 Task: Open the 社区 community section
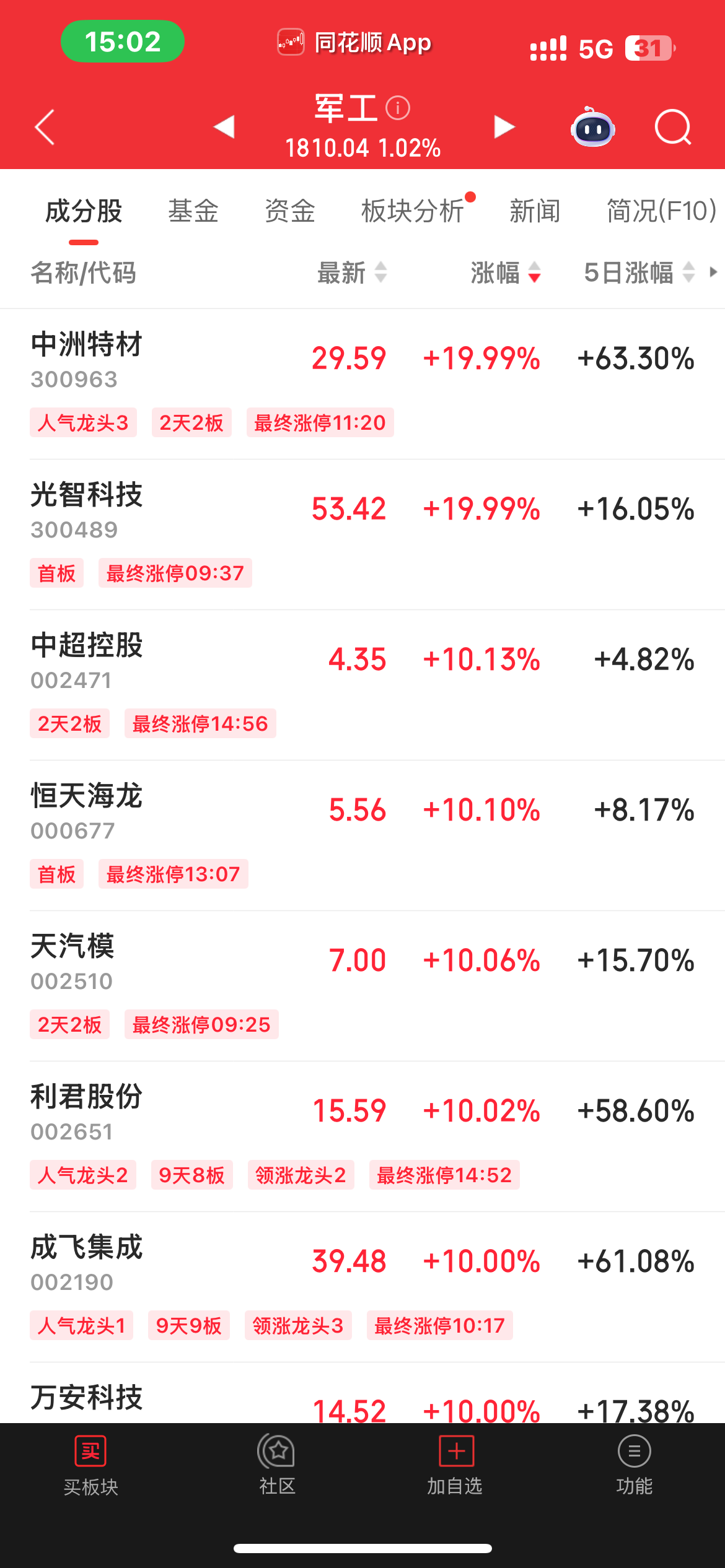[277, 1466]
